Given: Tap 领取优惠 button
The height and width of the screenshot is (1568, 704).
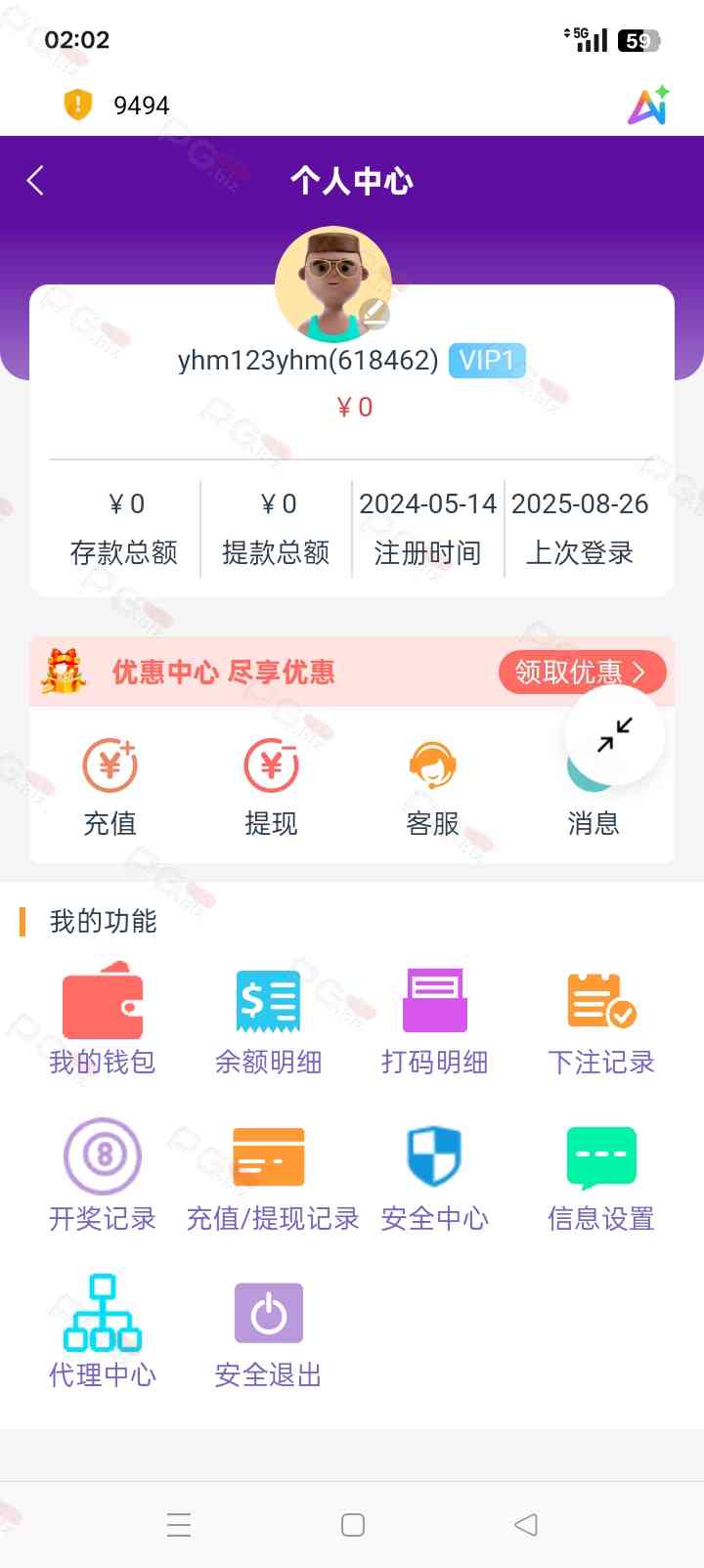Looking at the screenshot, I should click(x=582, y=673).
